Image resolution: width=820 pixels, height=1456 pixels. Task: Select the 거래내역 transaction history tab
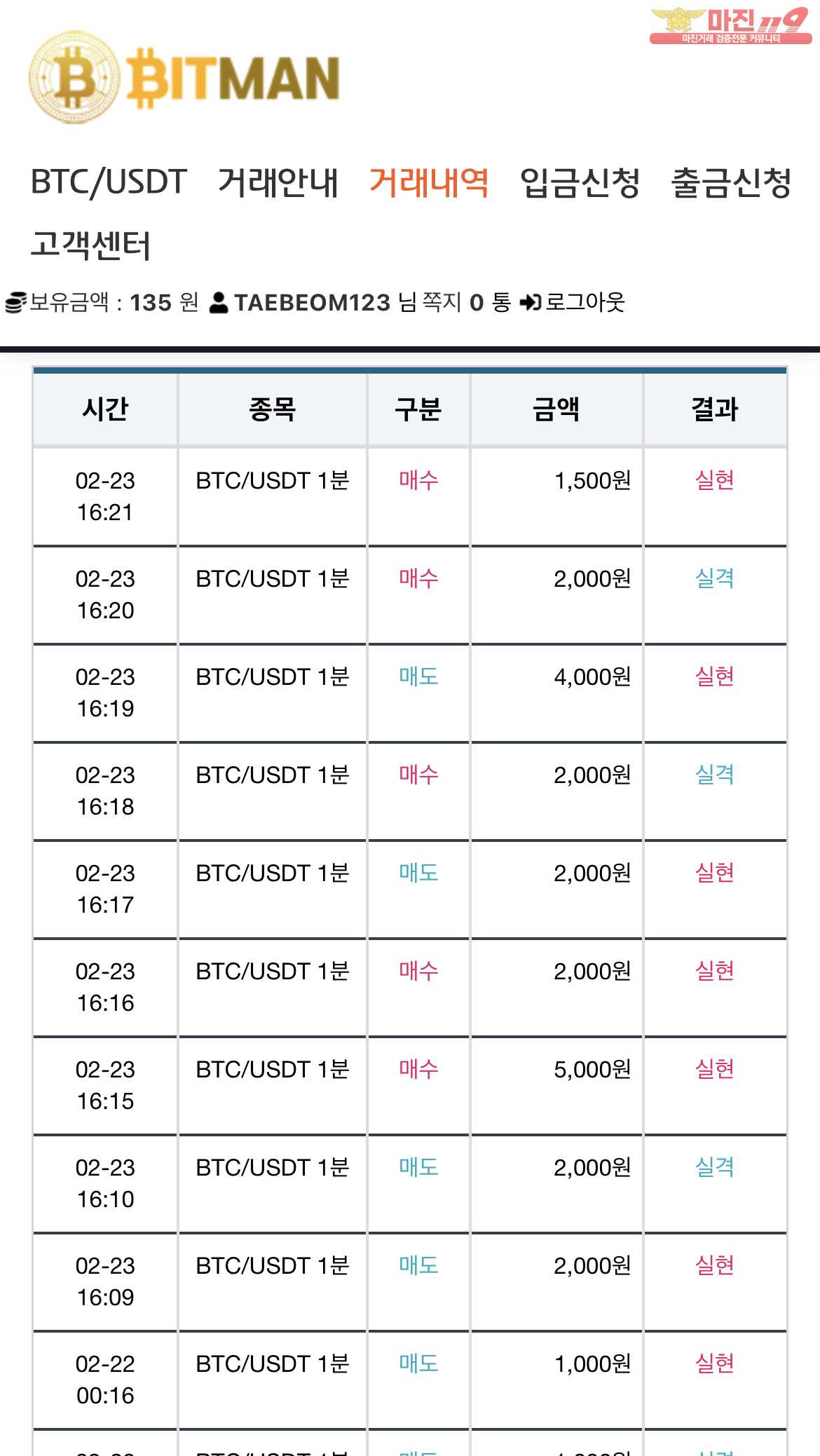pyautogui.click(x=429, y=182)
